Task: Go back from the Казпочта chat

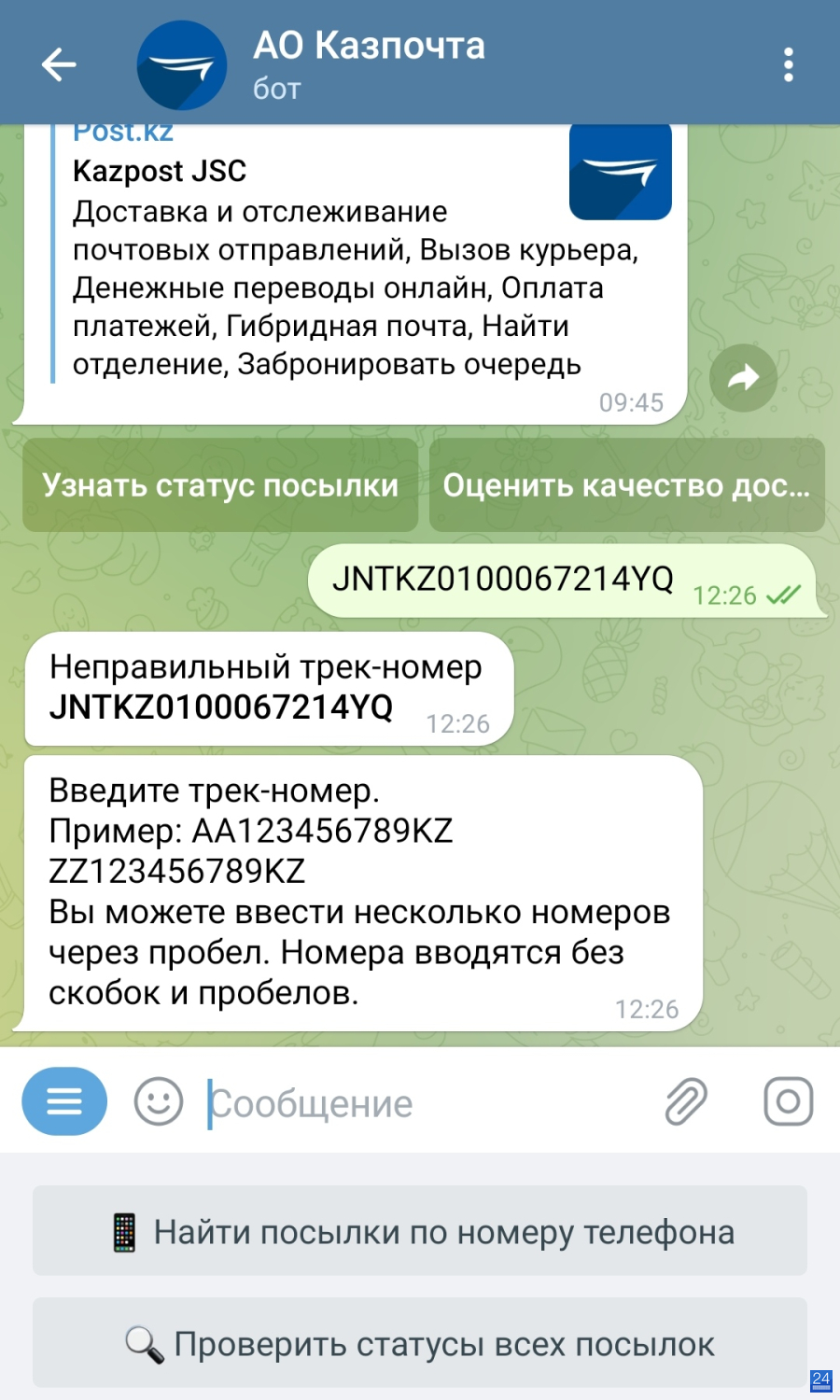Action: pos(59,64)
